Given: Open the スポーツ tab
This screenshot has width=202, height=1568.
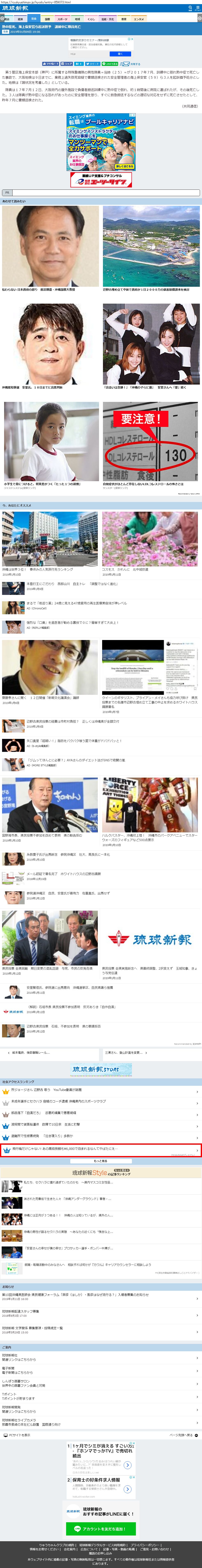Looking at the screenshot, I should click(x=62, y=19).
